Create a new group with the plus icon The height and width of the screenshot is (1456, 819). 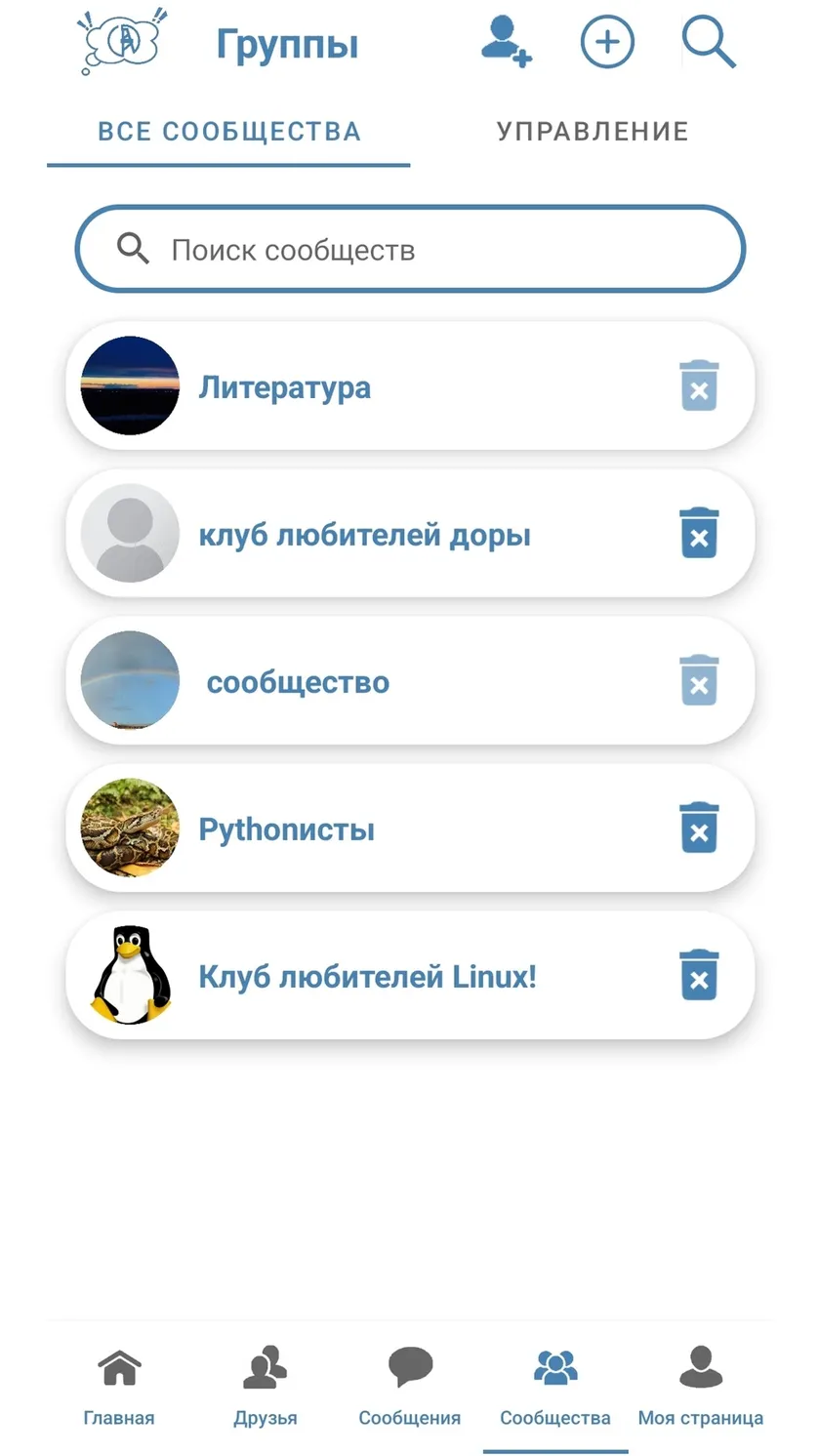pyautogui.click(x=607, y=42)
